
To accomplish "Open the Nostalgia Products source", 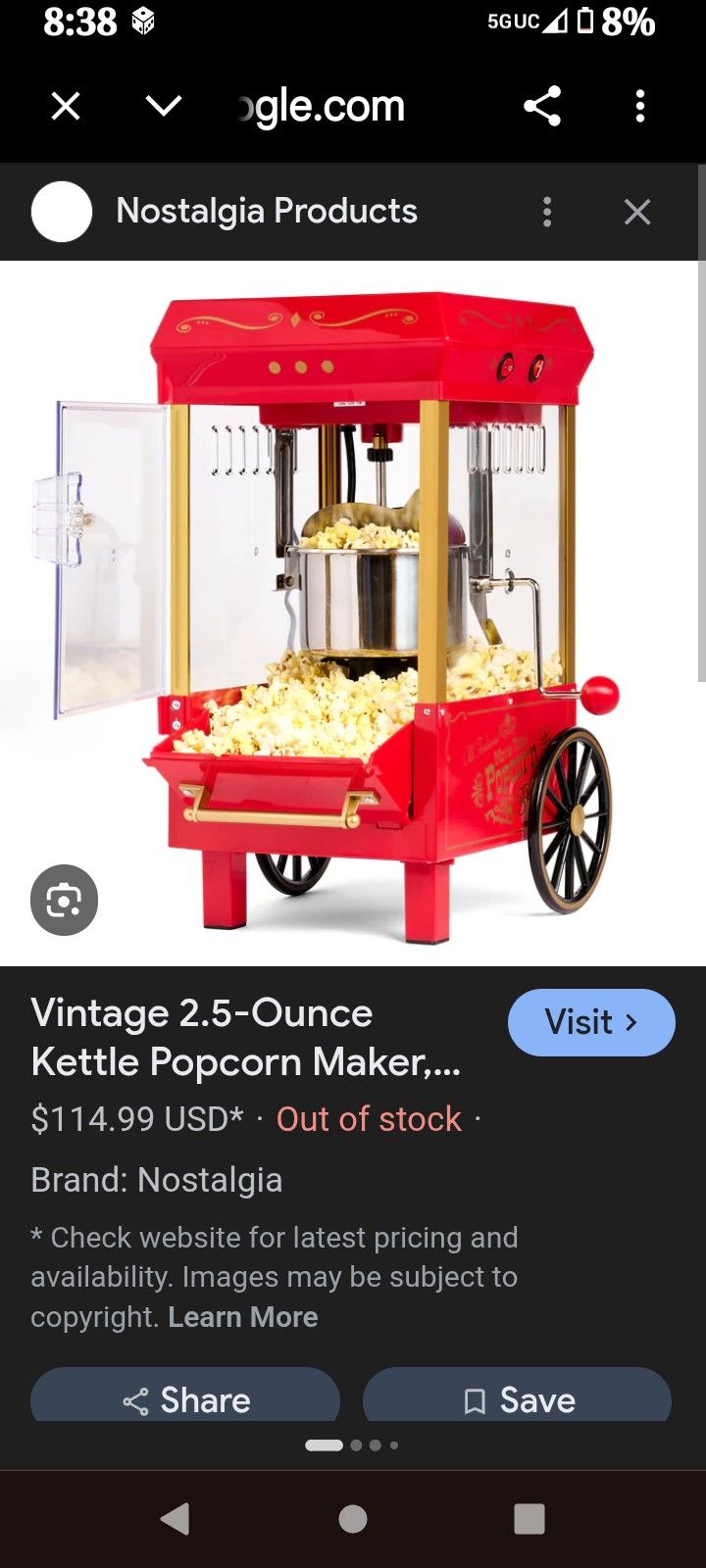I will 266,211.
